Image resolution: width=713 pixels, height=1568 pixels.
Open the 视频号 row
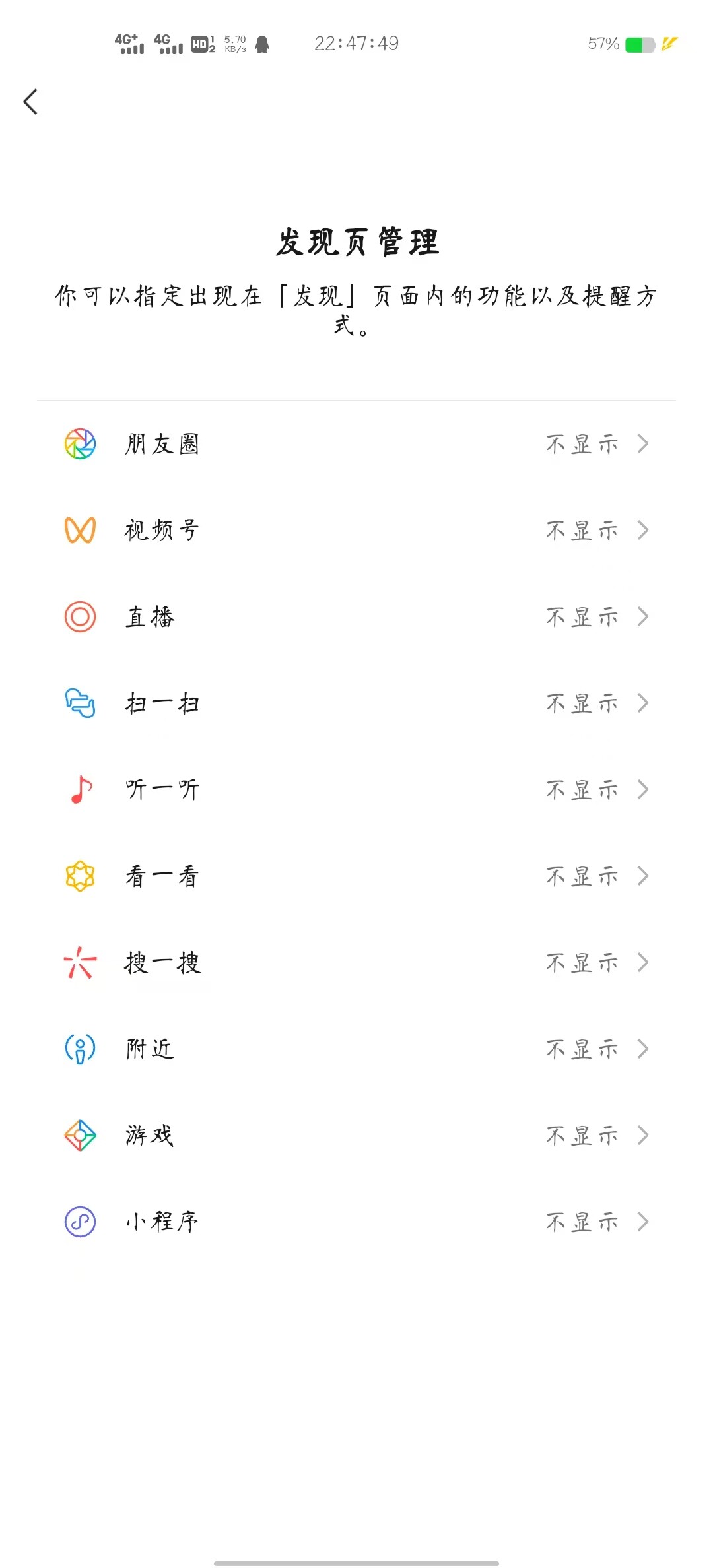356,531
